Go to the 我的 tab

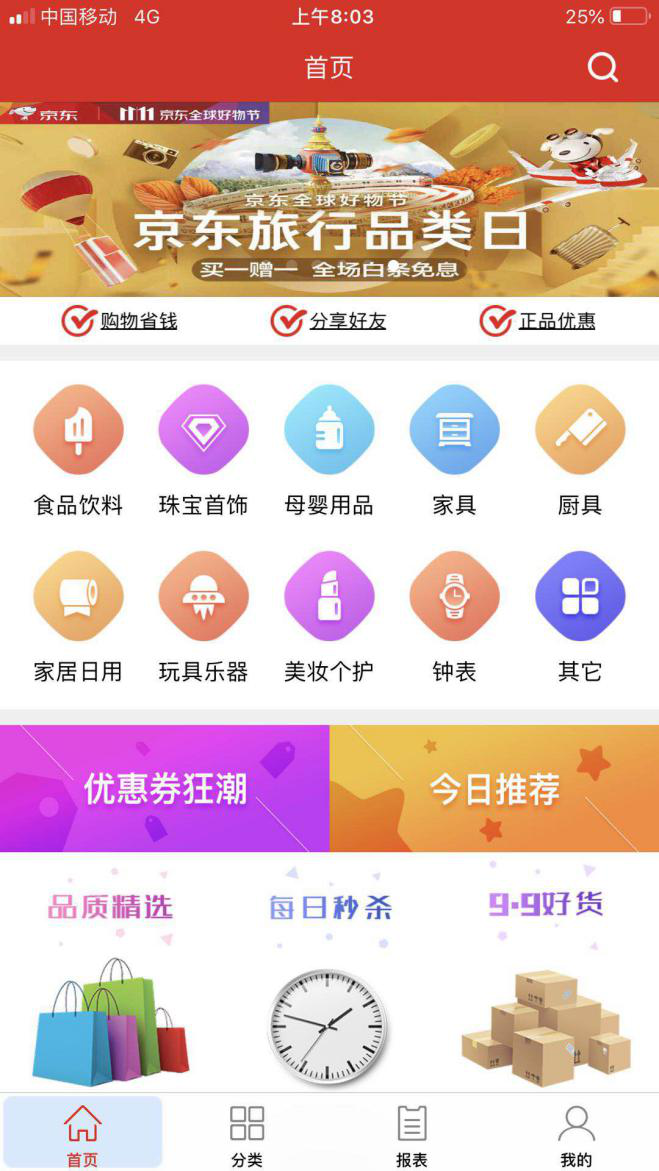[x=576, y=1135]
